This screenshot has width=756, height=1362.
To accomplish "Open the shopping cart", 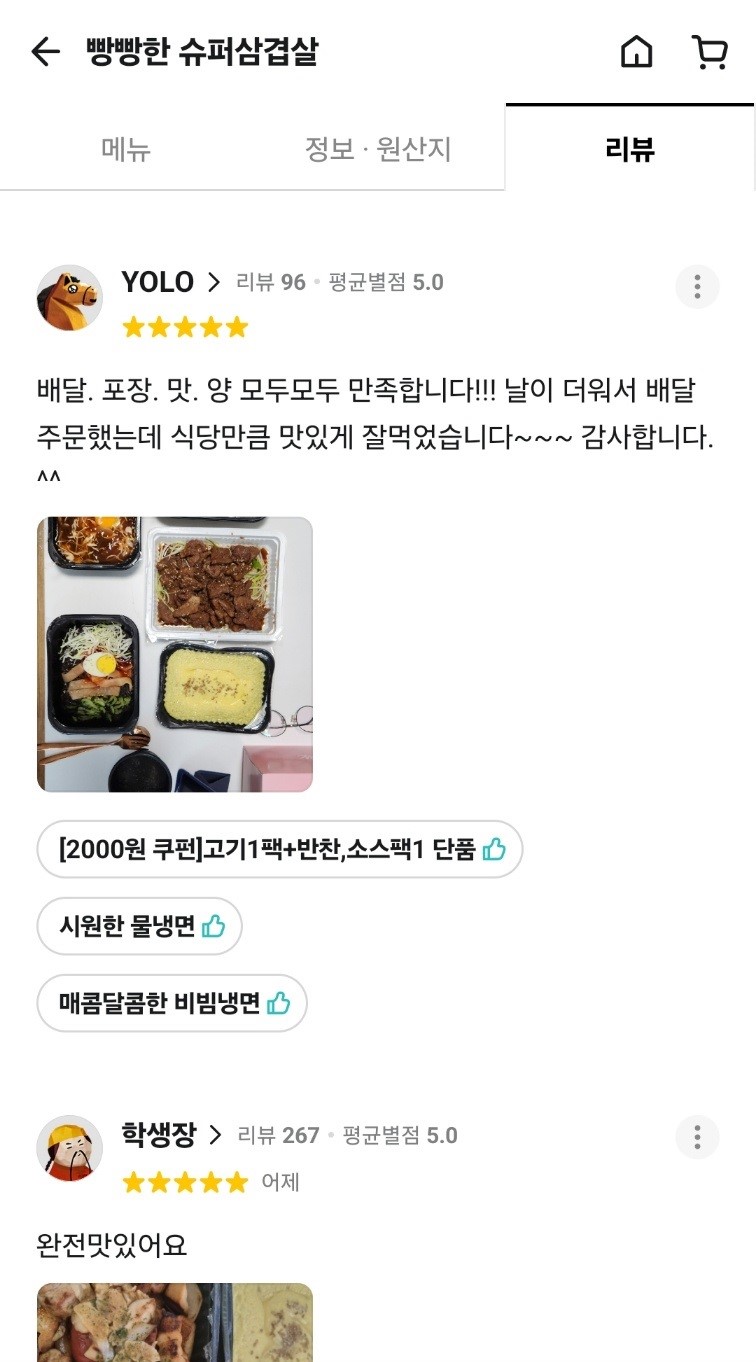I will 710,52.
